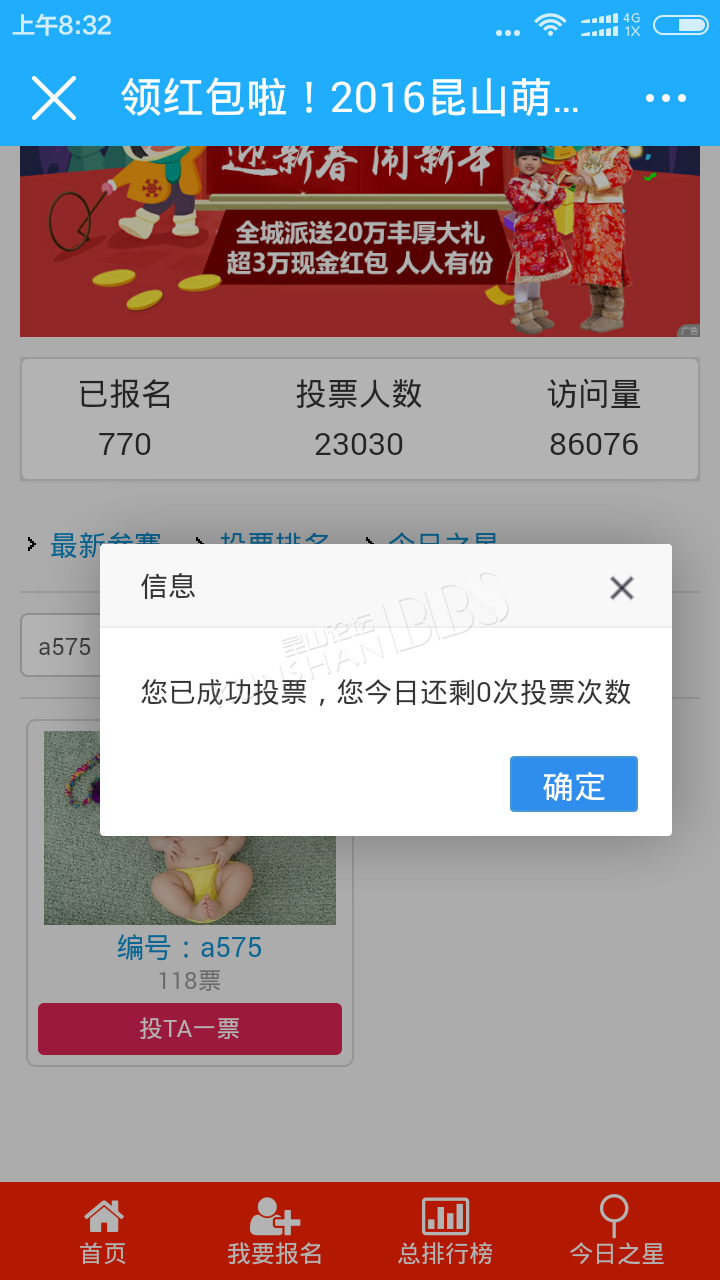Go to 首页 home tab
The width and height of the screenshot is (720, 1280).
tap(104, 1231)
